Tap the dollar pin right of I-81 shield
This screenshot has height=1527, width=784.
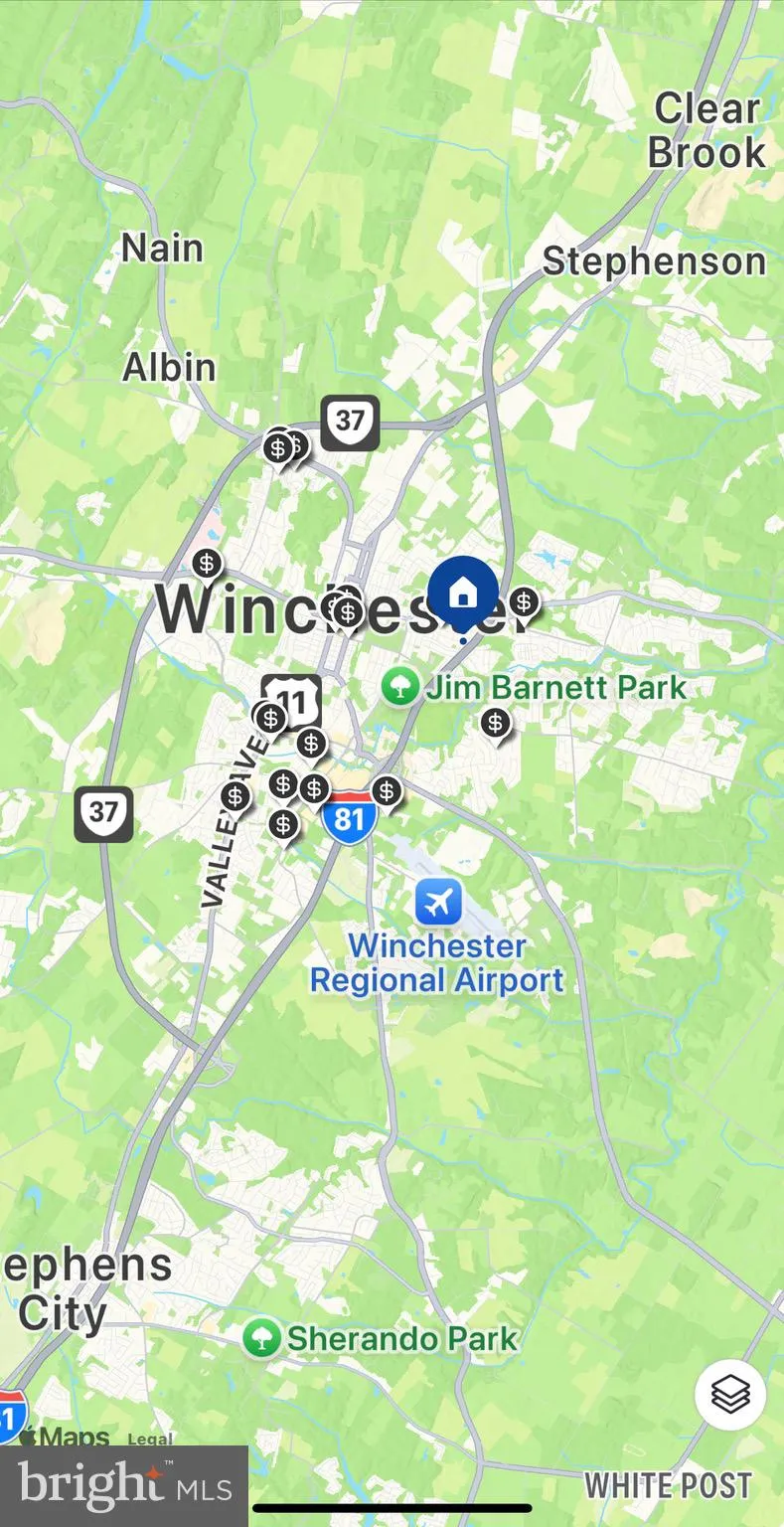tap(387, 792)
